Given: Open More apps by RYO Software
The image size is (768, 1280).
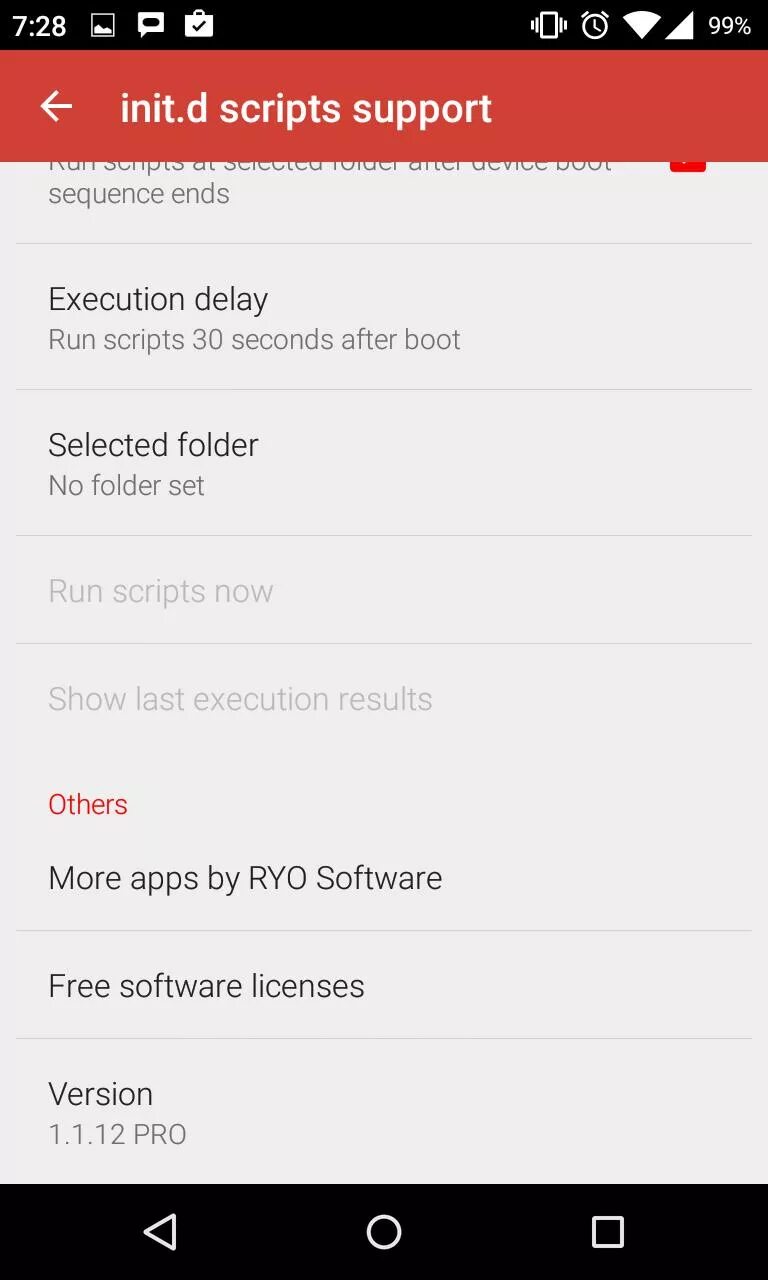Looking at the screenshot, I should [384, 877].
